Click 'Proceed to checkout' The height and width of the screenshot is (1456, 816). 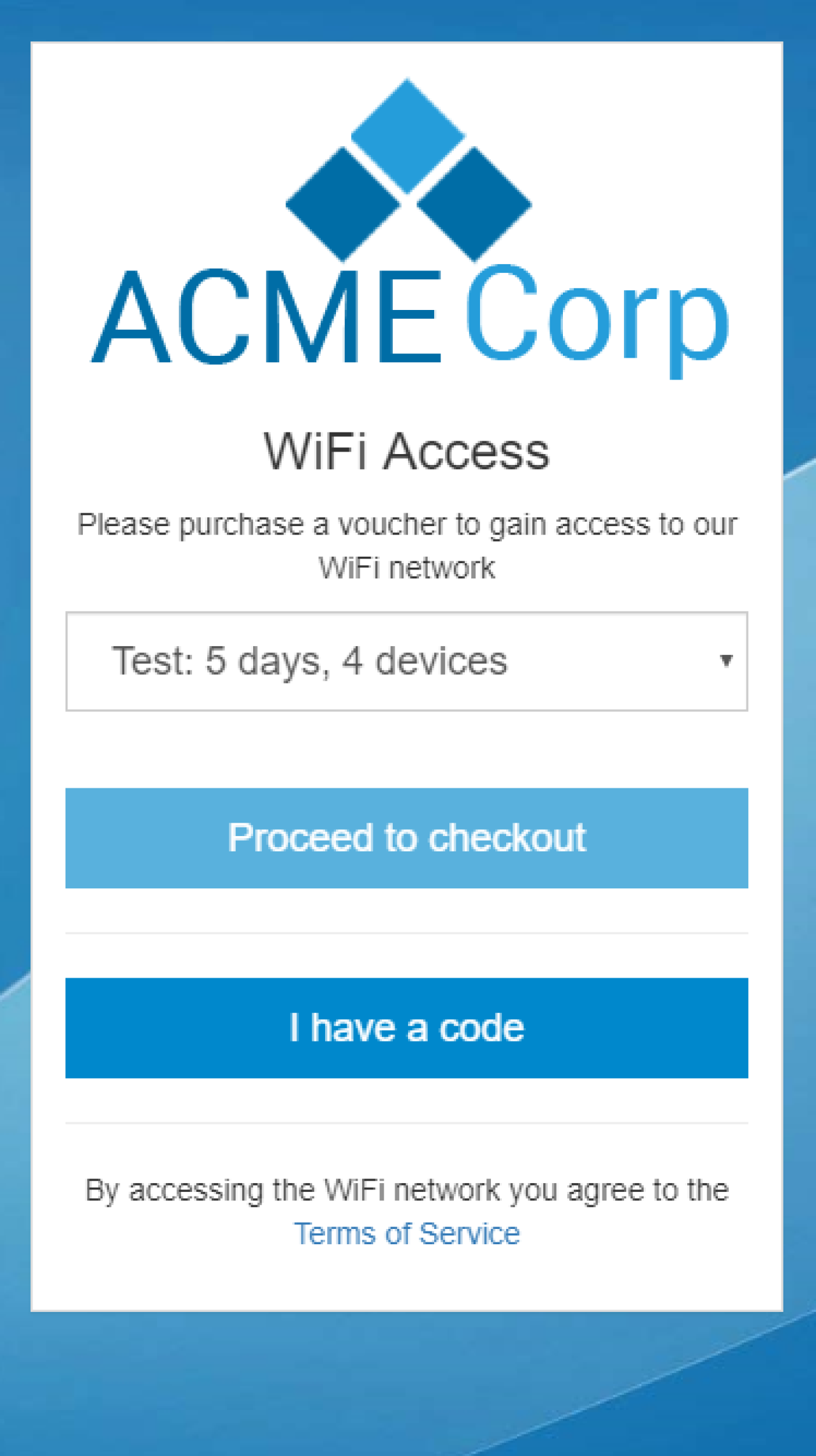click(407, 837)
